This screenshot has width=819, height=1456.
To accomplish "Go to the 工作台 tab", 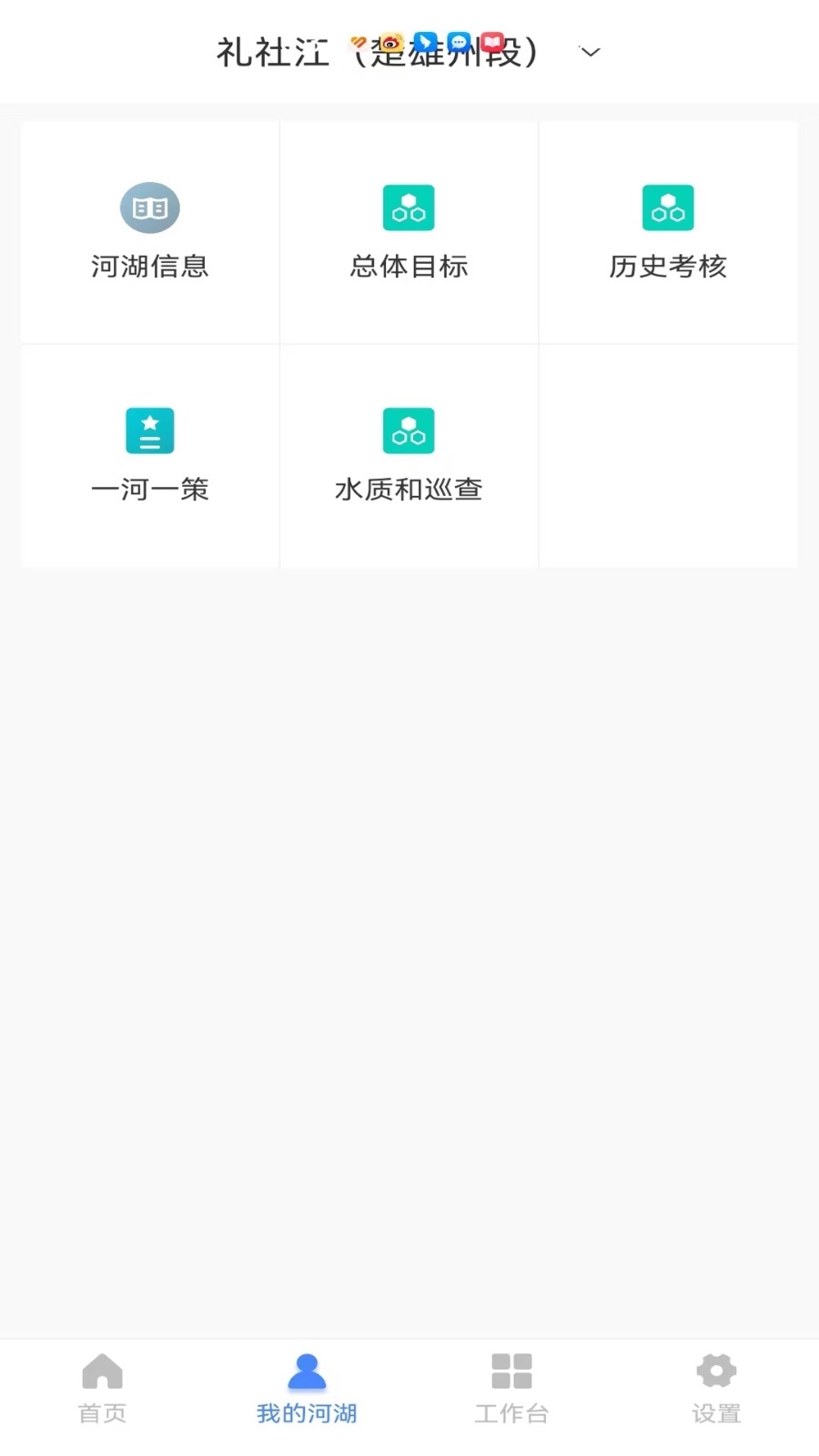I will 511,1388.
